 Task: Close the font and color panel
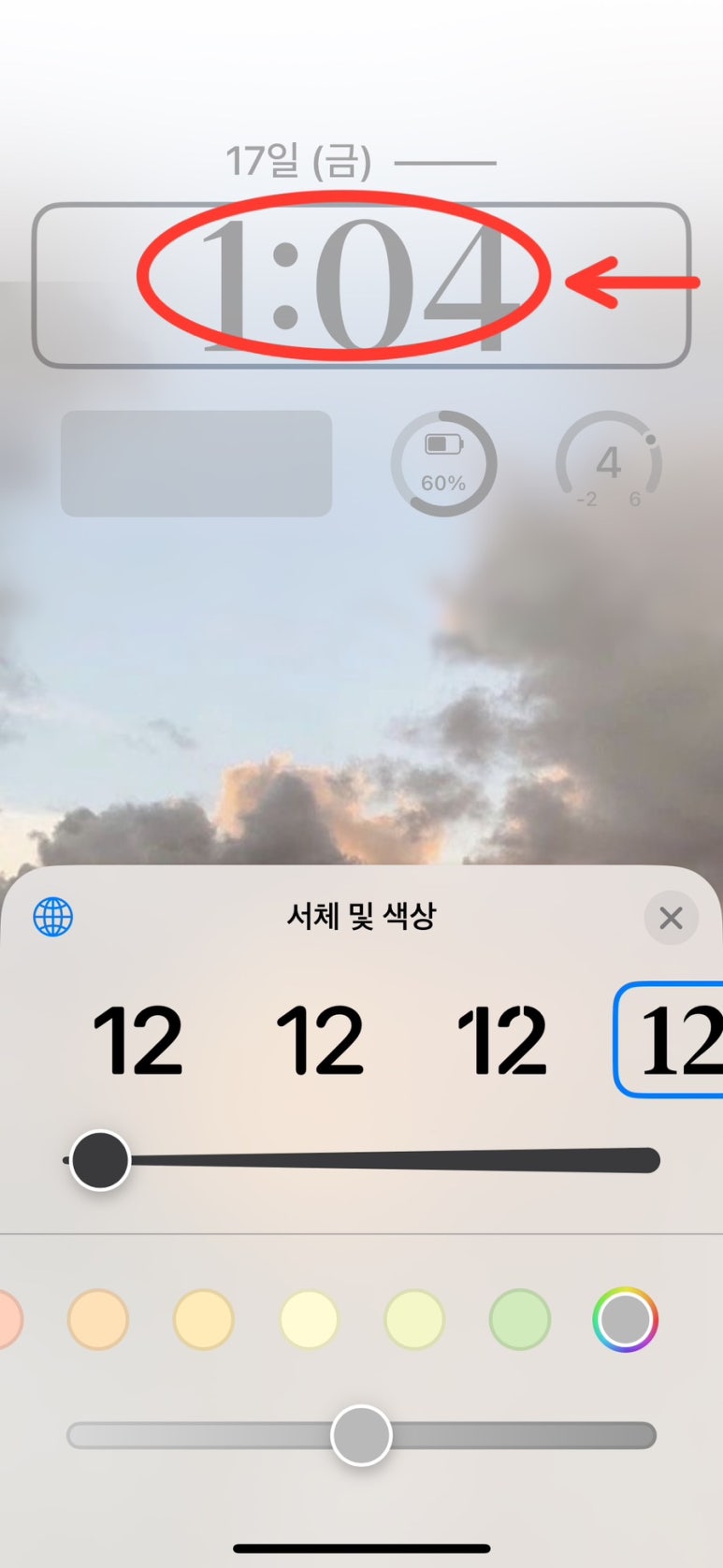click(x=671, y=918)
